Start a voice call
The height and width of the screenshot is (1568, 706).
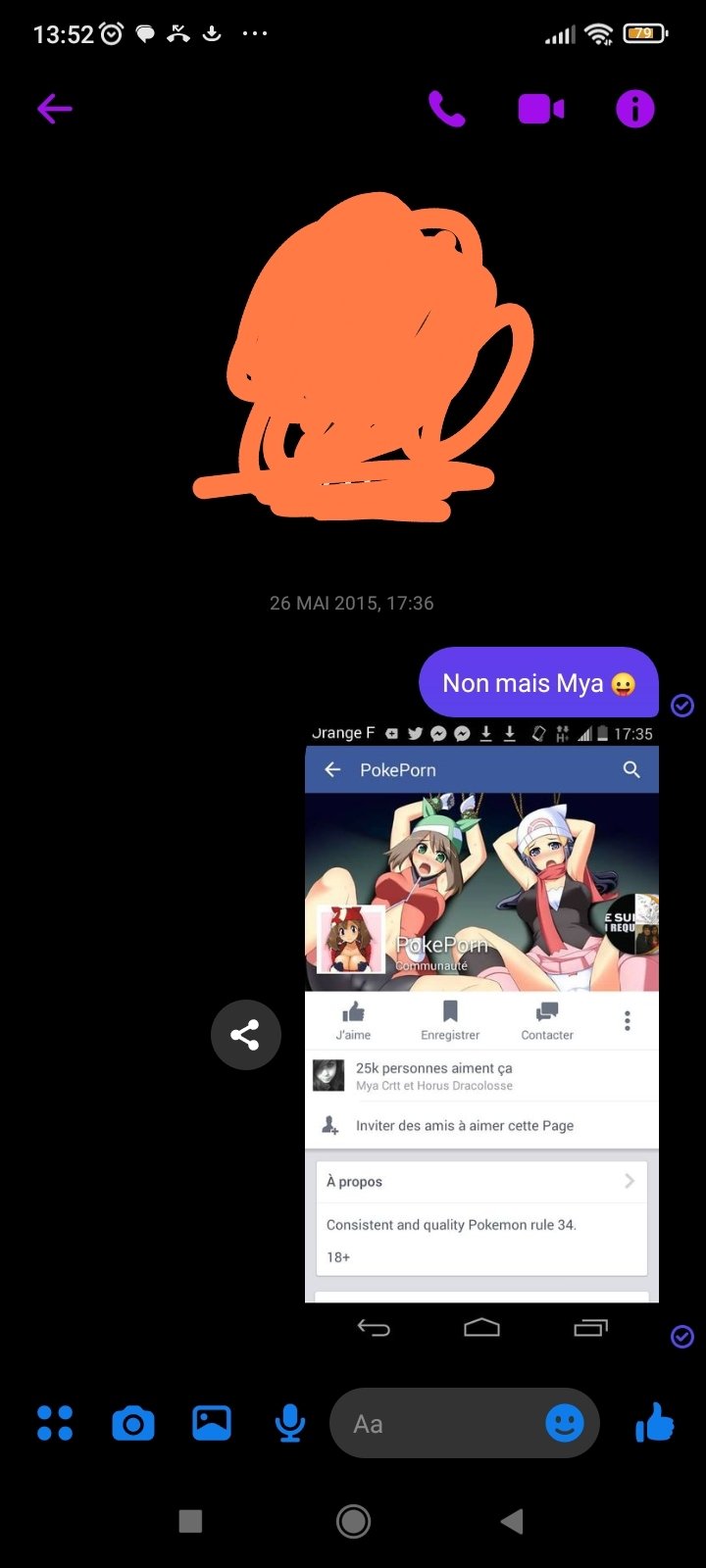click(447, 109)
